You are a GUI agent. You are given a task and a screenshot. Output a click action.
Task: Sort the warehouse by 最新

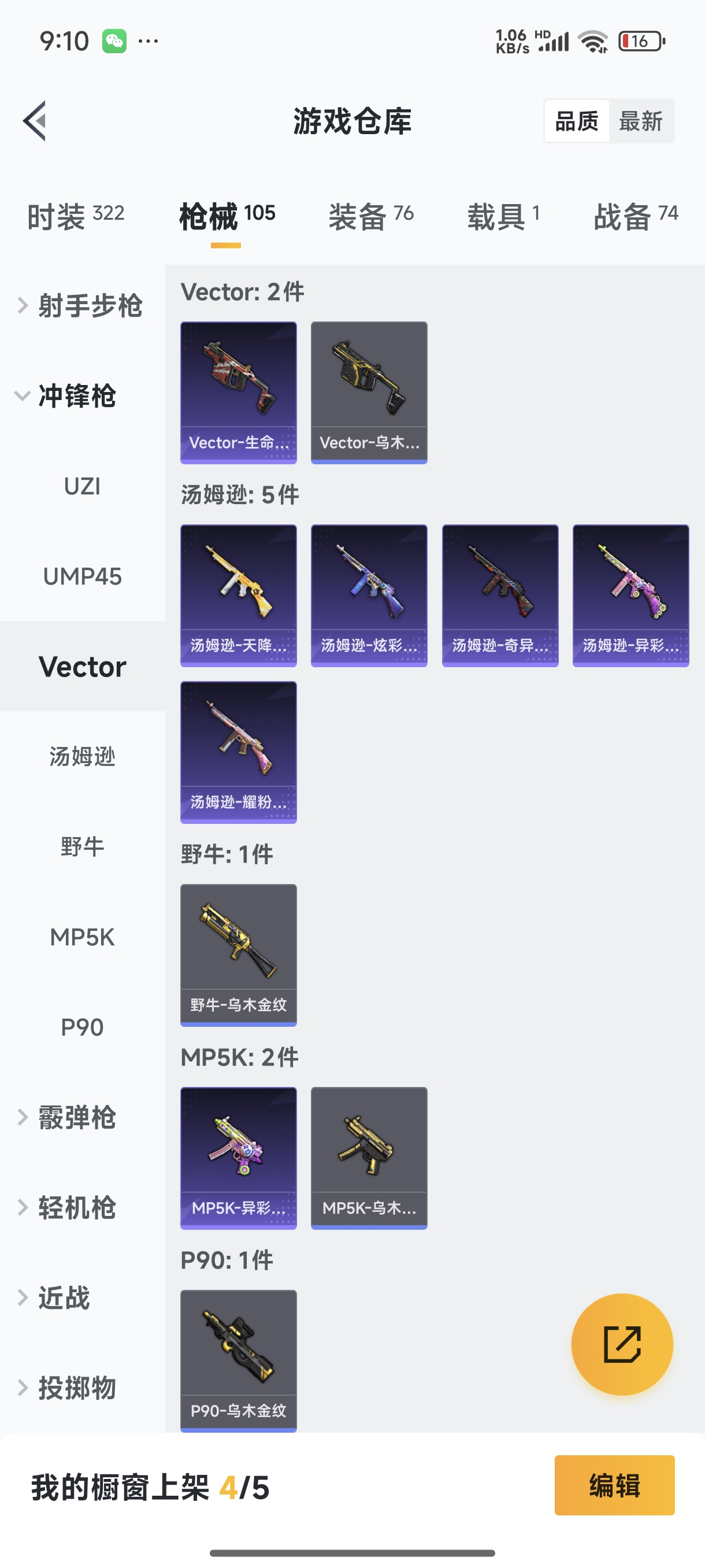click(640, 121)
